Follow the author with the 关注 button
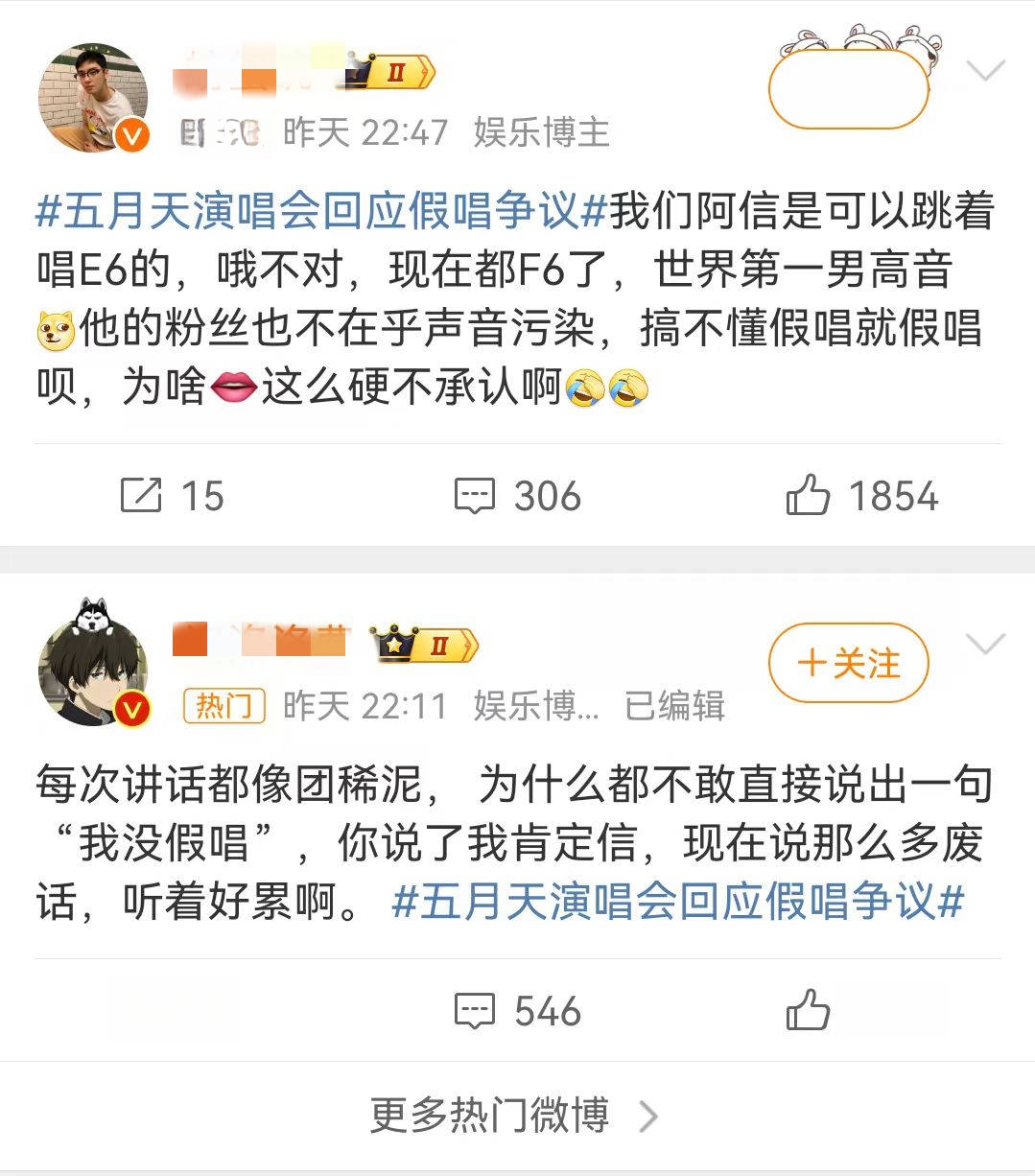The height and width of the screenshot is (1176, 1035). coord(848,663)
